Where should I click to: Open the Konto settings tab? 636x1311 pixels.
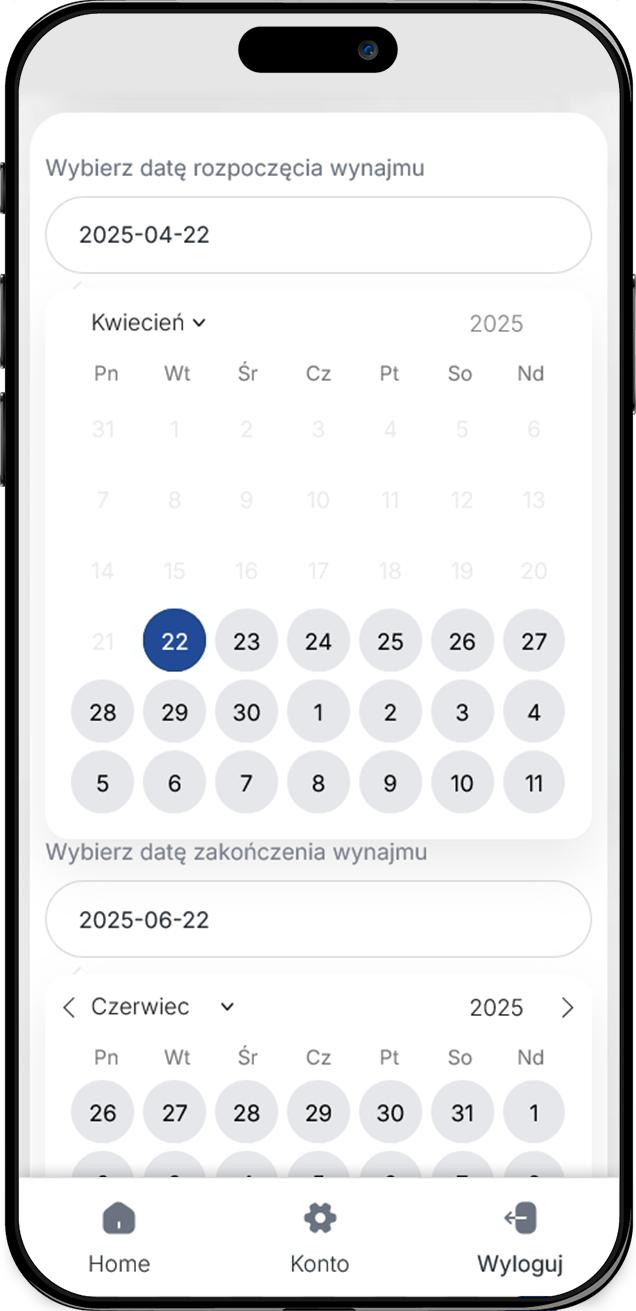tap(320, 1239)
